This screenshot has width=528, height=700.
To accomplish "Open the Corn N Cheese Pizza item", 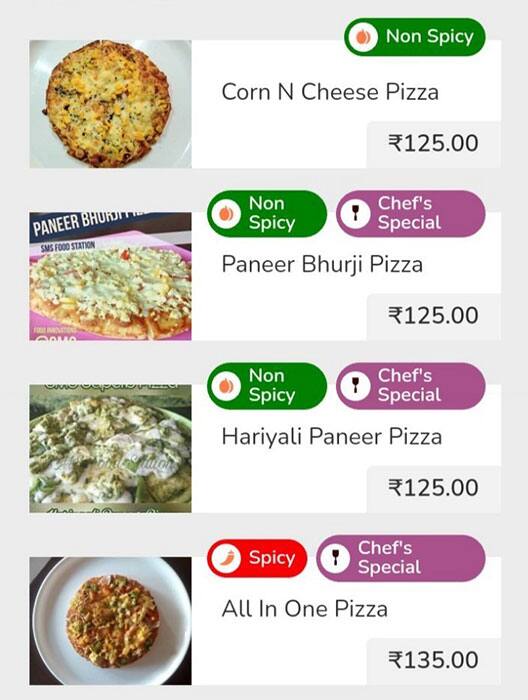I will click(x=265, y=104).
